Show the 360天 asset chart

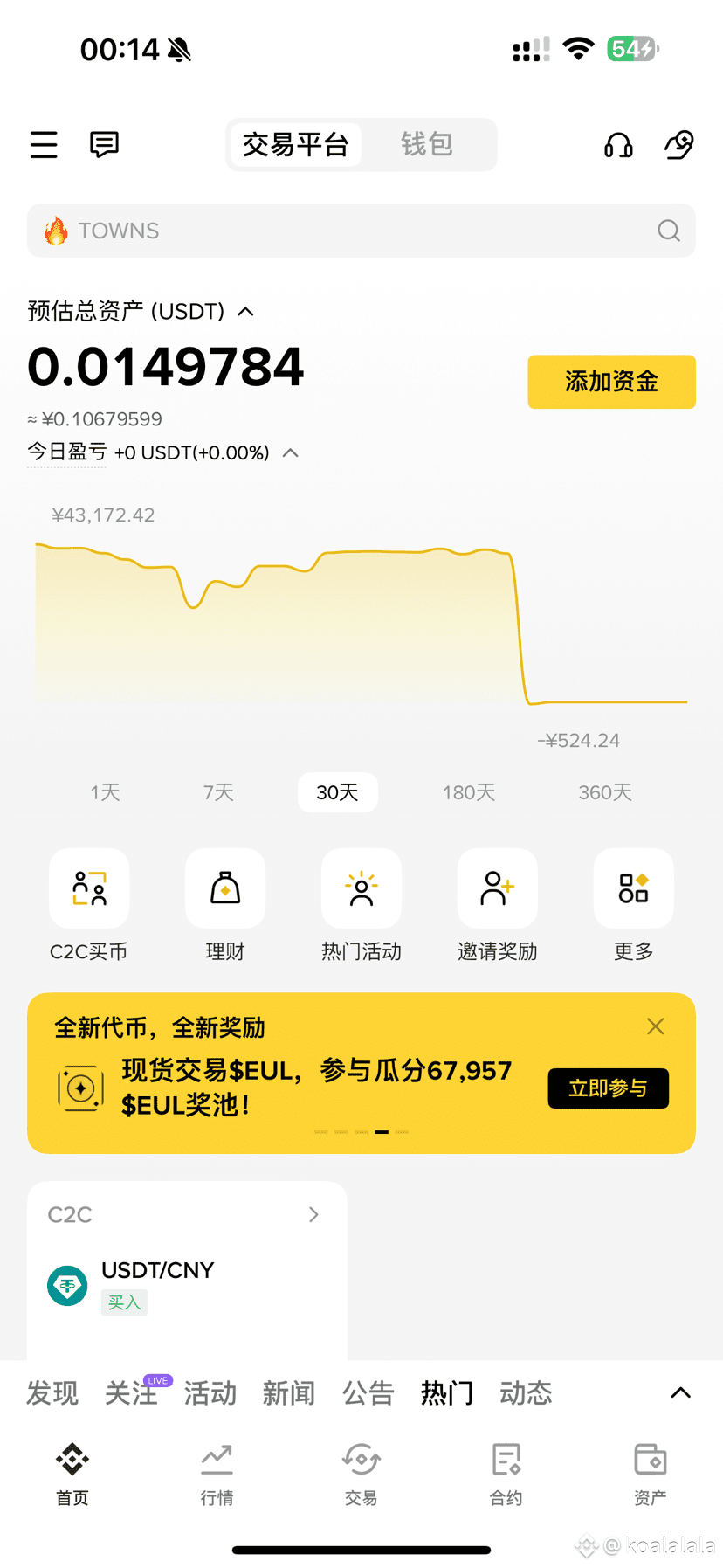tap(604, 792)
